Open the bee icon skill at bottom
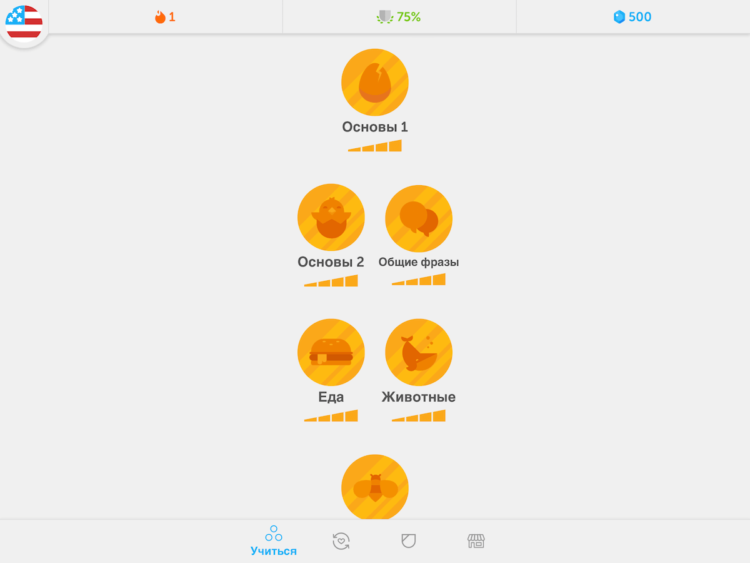This screenshot has width=750, height=563. click(375, 487)
